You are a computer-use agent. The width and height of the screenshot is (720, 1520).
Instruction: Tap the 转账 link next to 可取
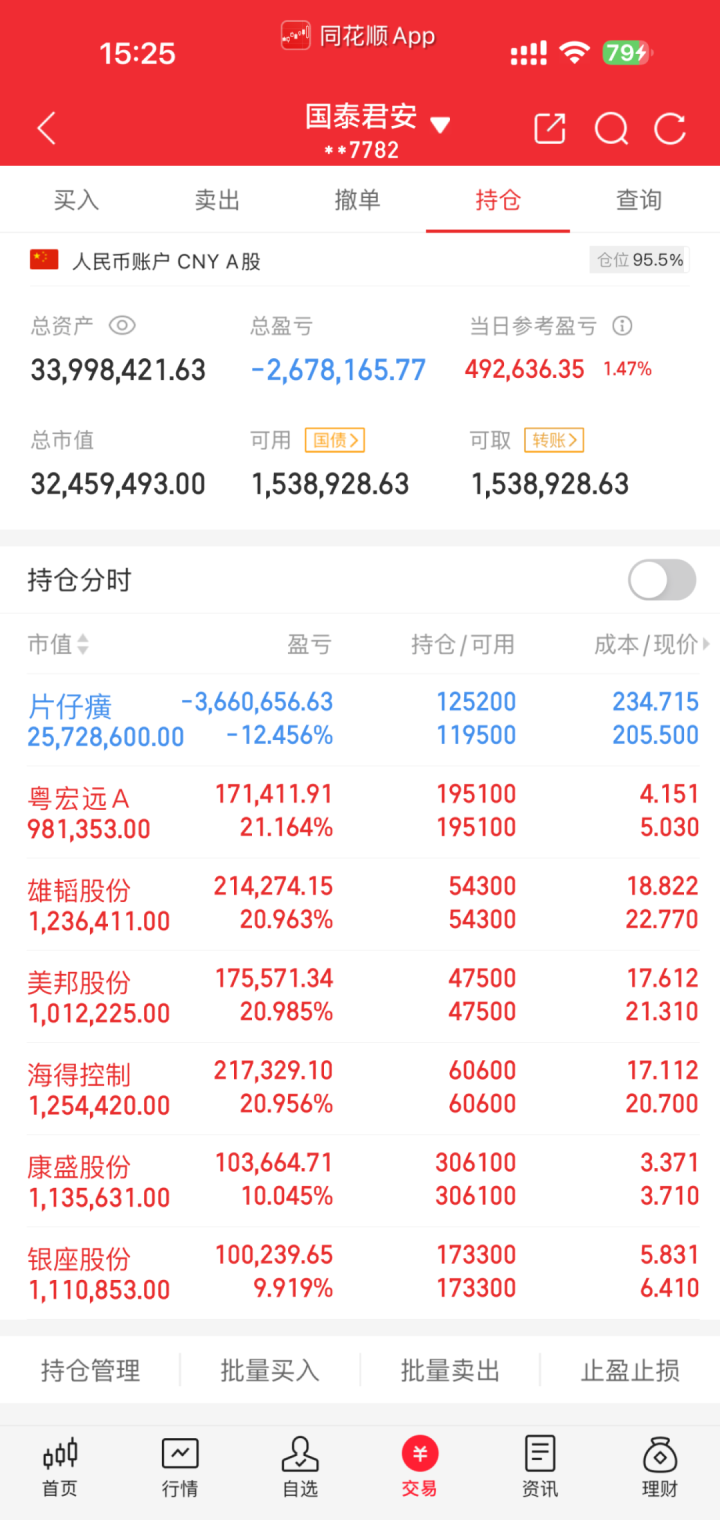(554, 440)
